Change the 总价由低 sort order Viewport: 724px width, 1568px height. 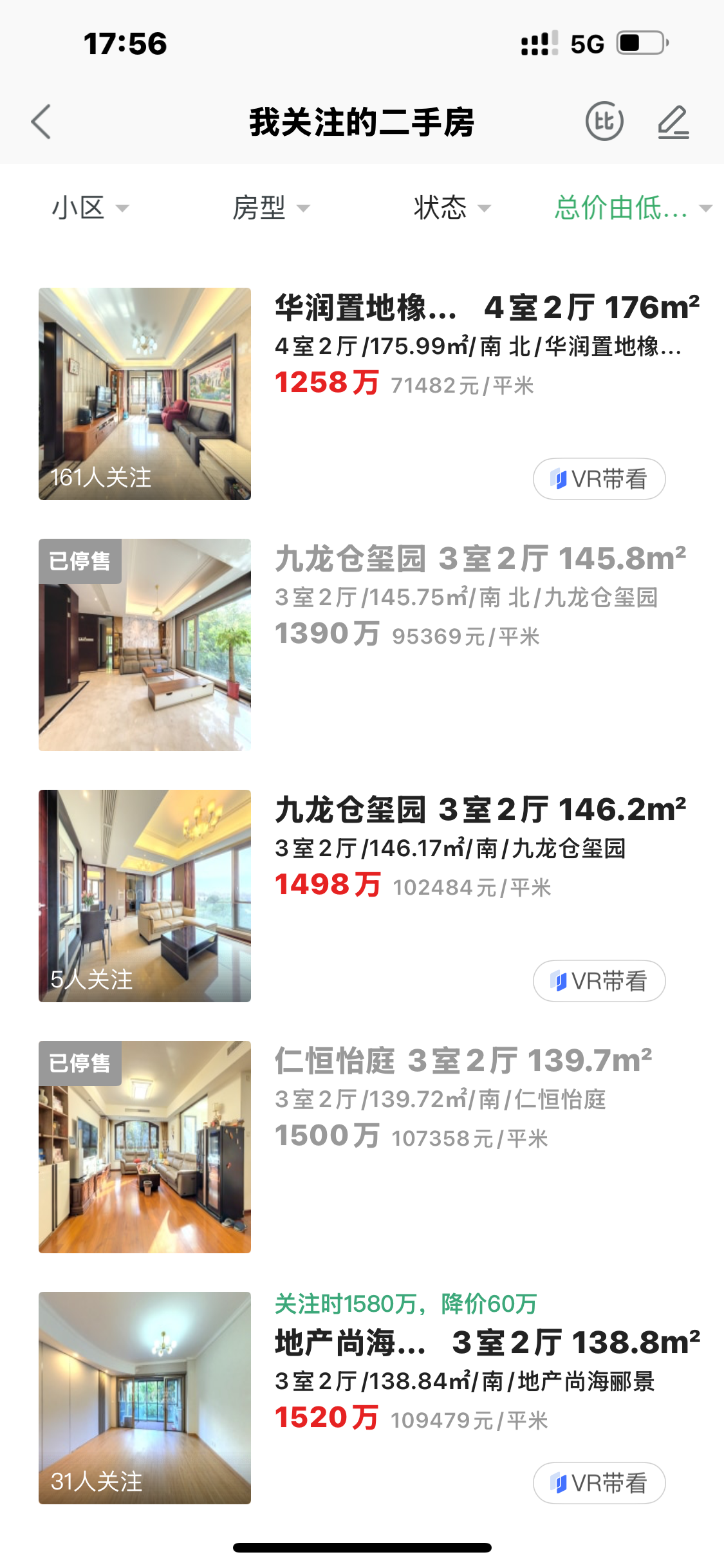pos(633,208)
